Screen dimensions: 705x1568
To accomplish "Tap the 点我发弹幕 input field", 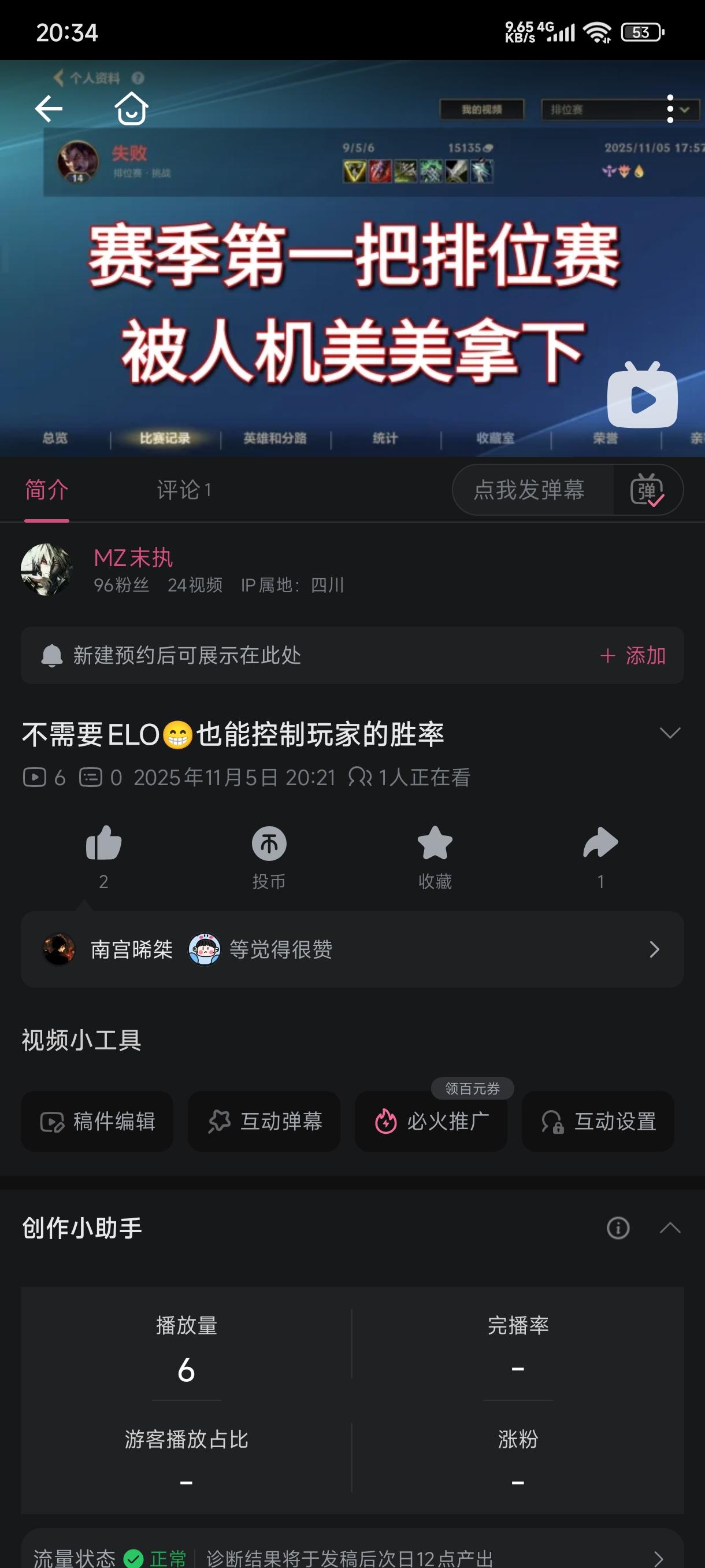I will pos(530,490).
